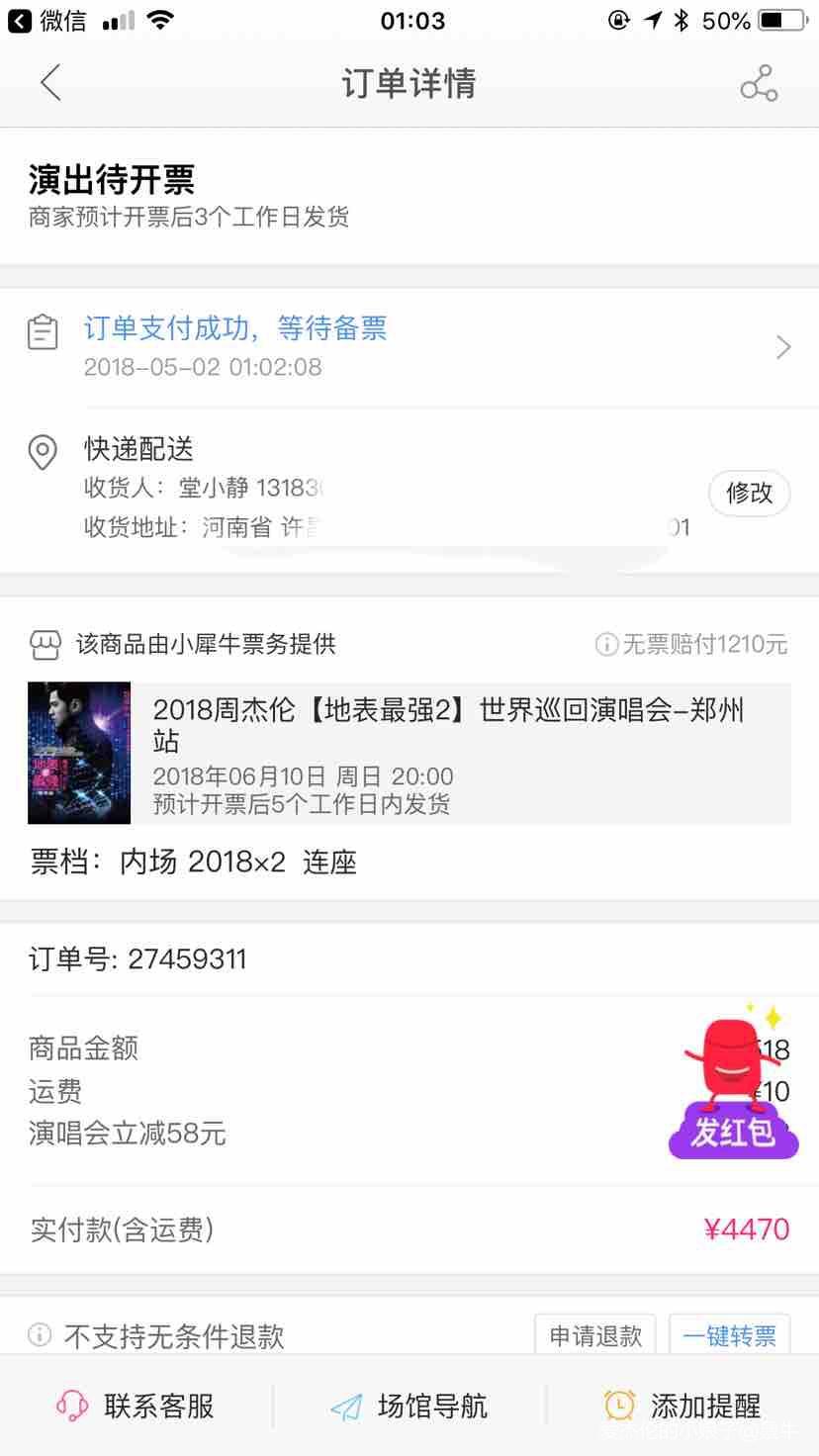
Task: View 无票赔付1210元 compensation info
Action: (691, 645)
